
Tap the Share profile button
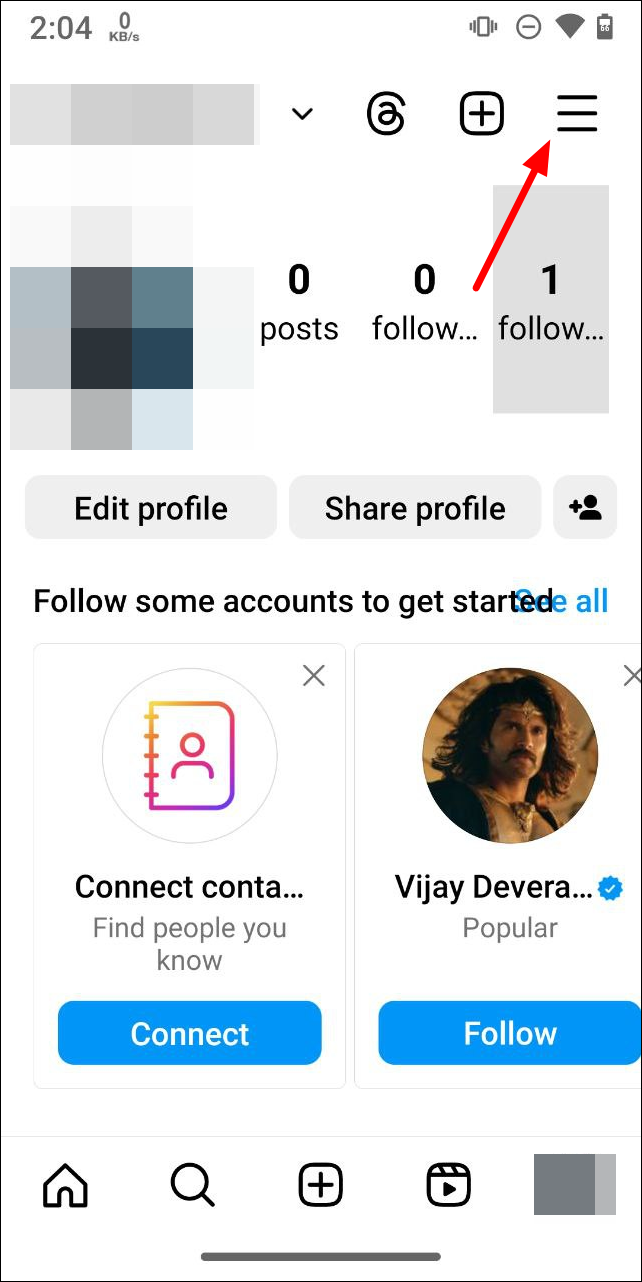point(415,508)
